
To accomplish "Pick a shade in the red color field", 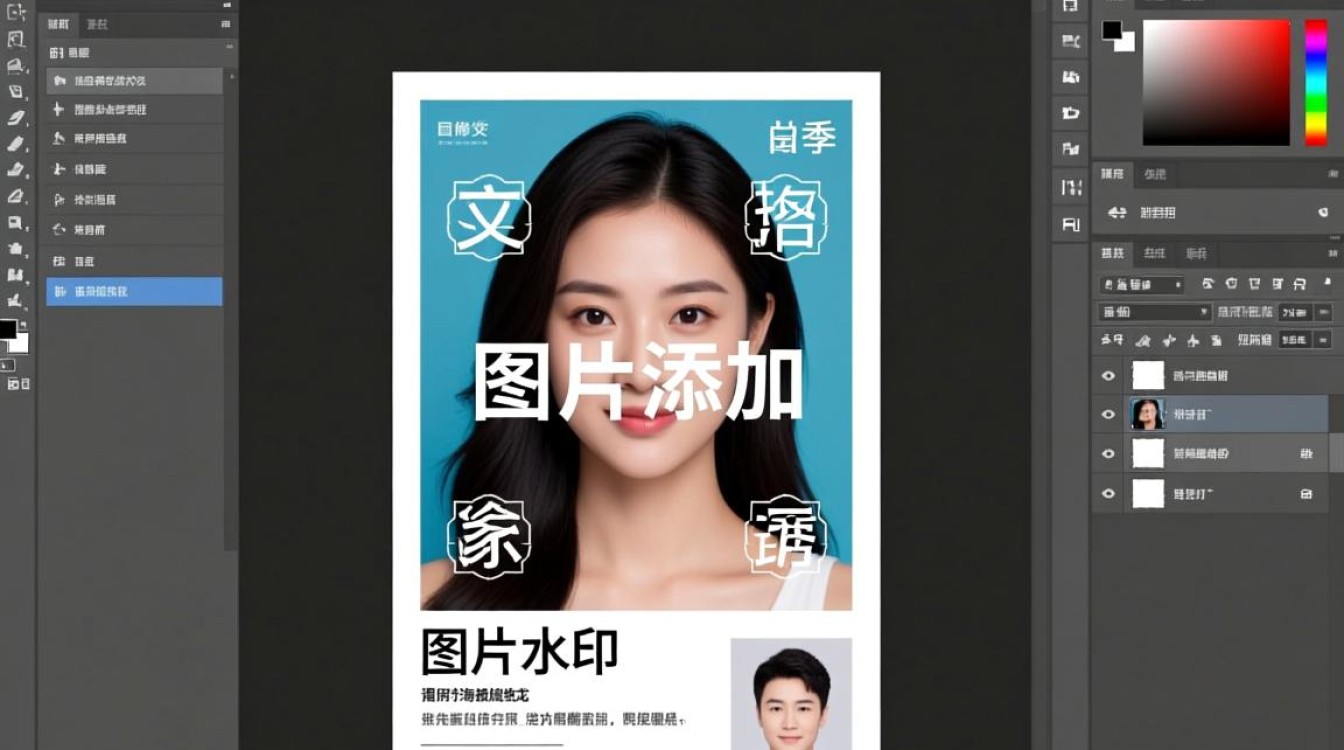I will coord(1216,82).
